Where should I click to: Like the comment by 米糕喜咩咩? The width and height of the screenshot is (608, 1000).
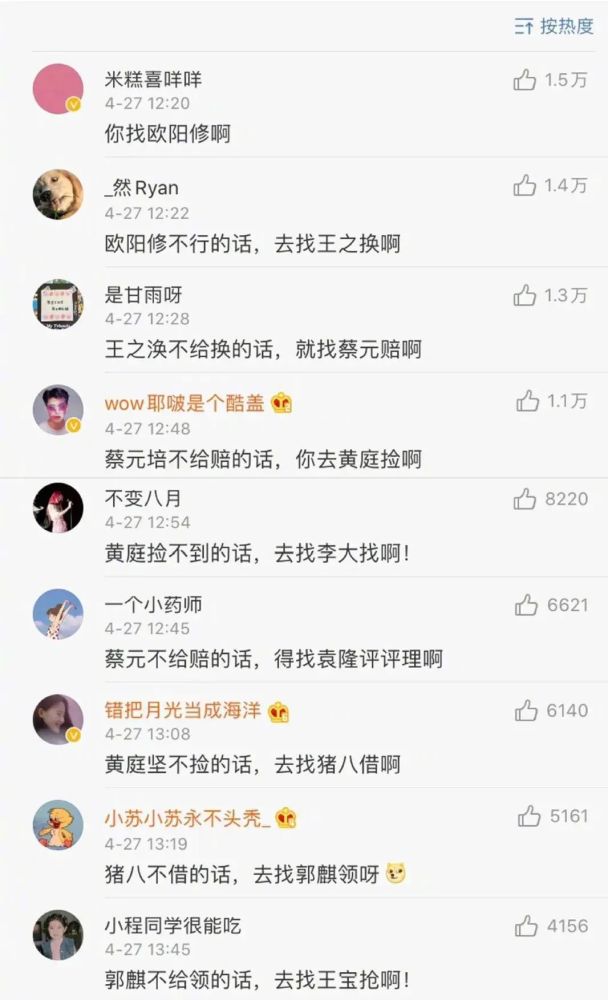(x=525, y=80)
